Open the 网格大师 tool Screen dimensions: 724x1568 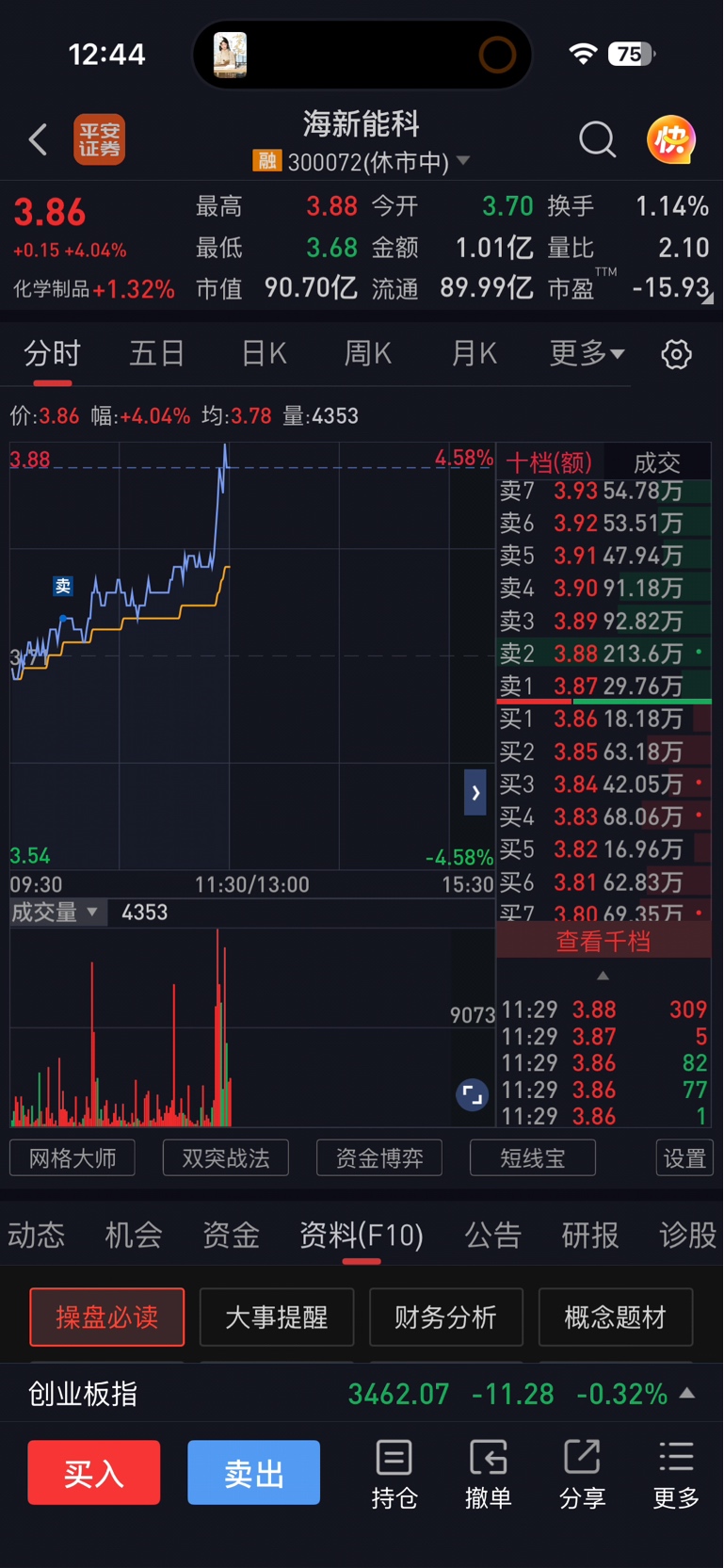72,1158
